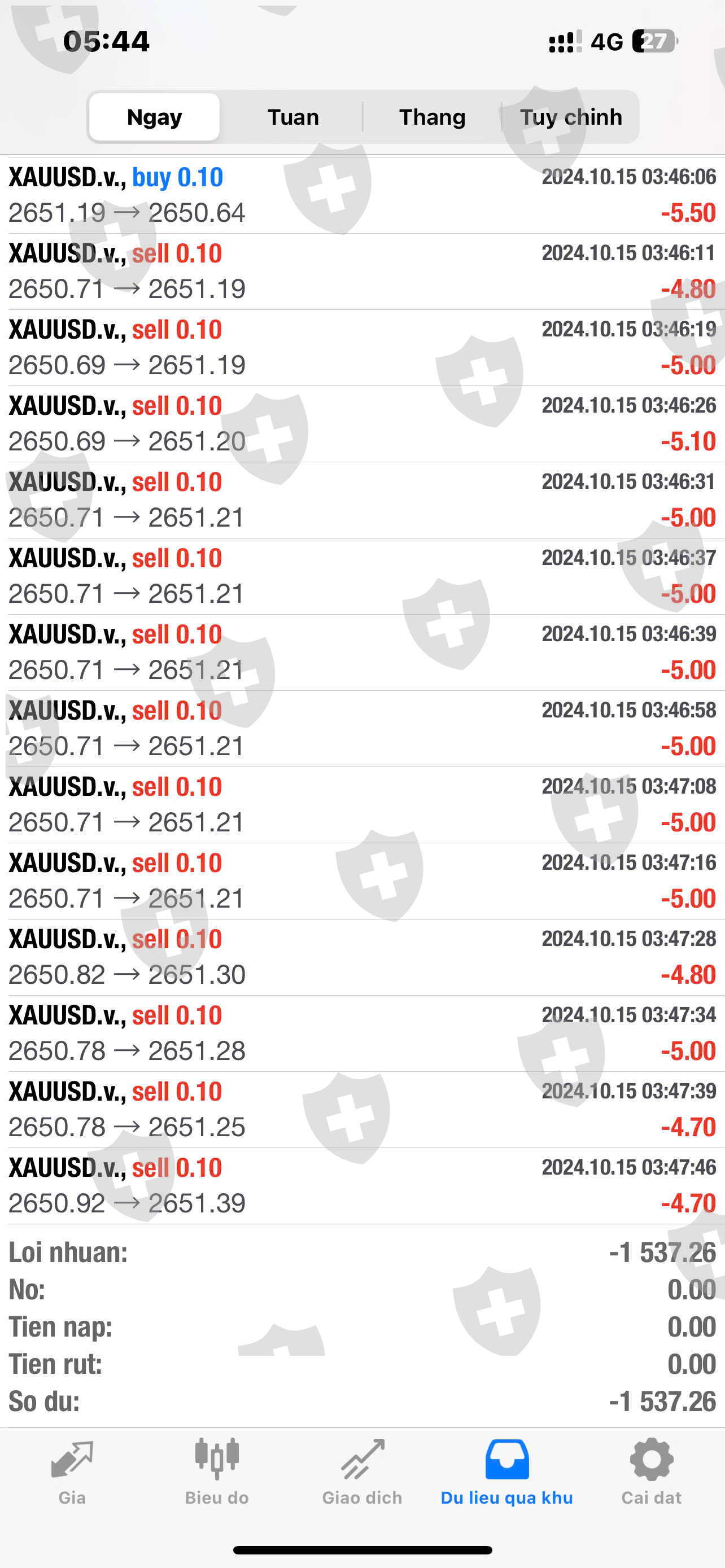725x1568 pixels.
Task: Switch to the Tuan period filter
Action: point(293,117)
